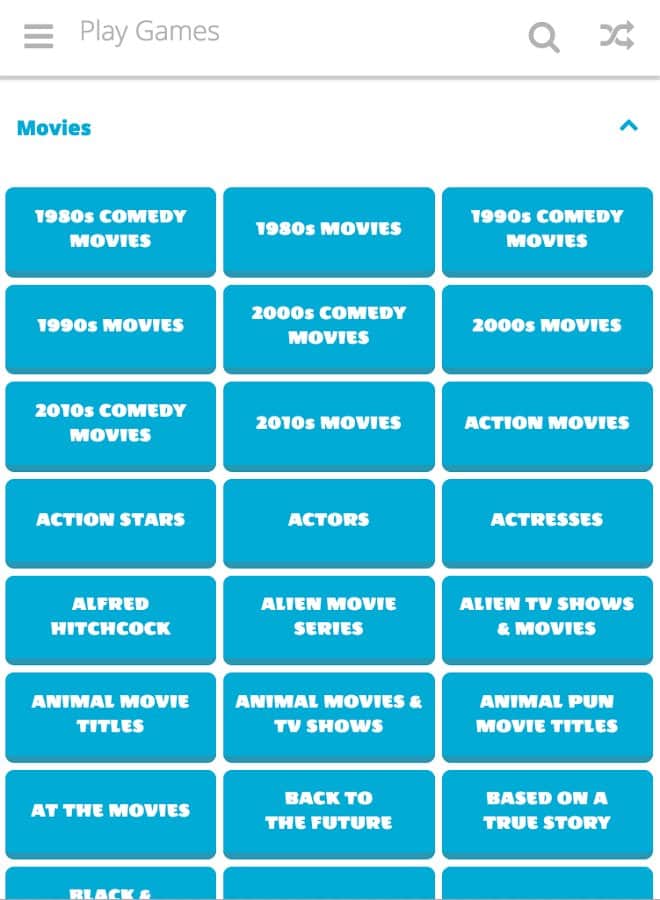Viewport: 660px width, 900px height.
Task: Open the Actresses category
Action: [547, 520]
